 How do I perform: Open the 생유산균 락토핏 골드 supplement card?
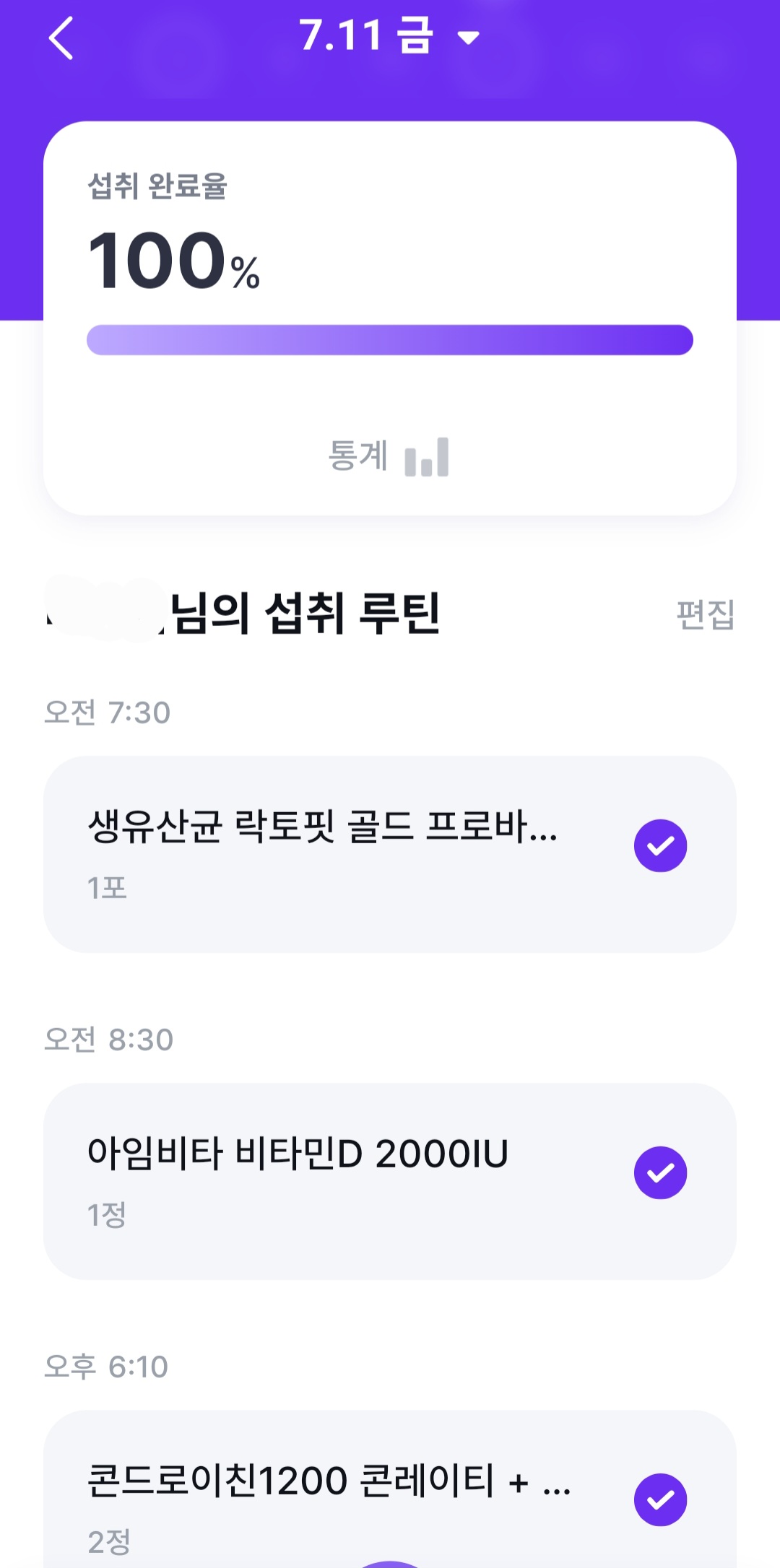click(390, 854)
